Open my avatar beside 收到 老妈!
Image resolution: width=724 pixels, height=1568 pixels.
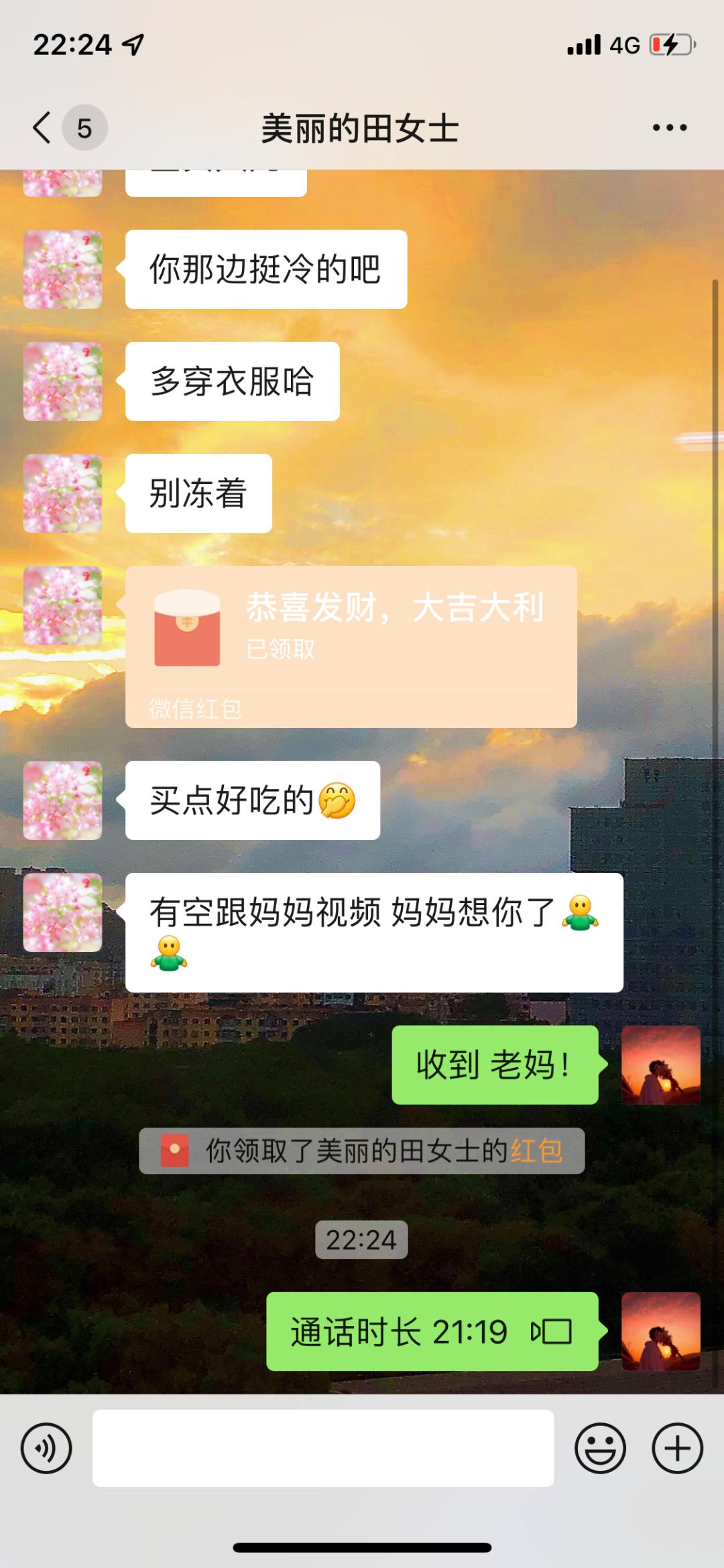pyautogui.click(x=660, y=1065)
